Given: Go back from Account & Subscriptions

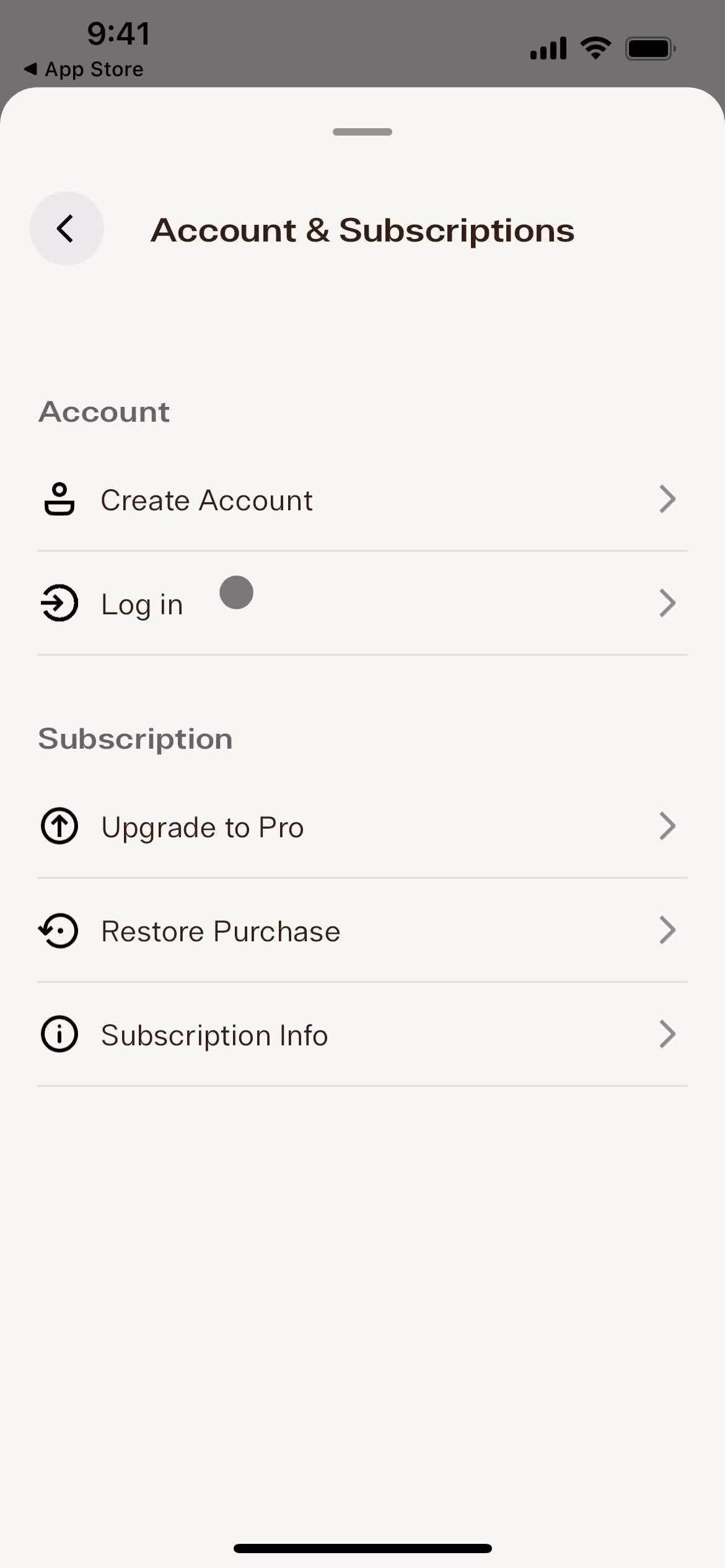Looking at the screenshot, I should pos(66,229).
